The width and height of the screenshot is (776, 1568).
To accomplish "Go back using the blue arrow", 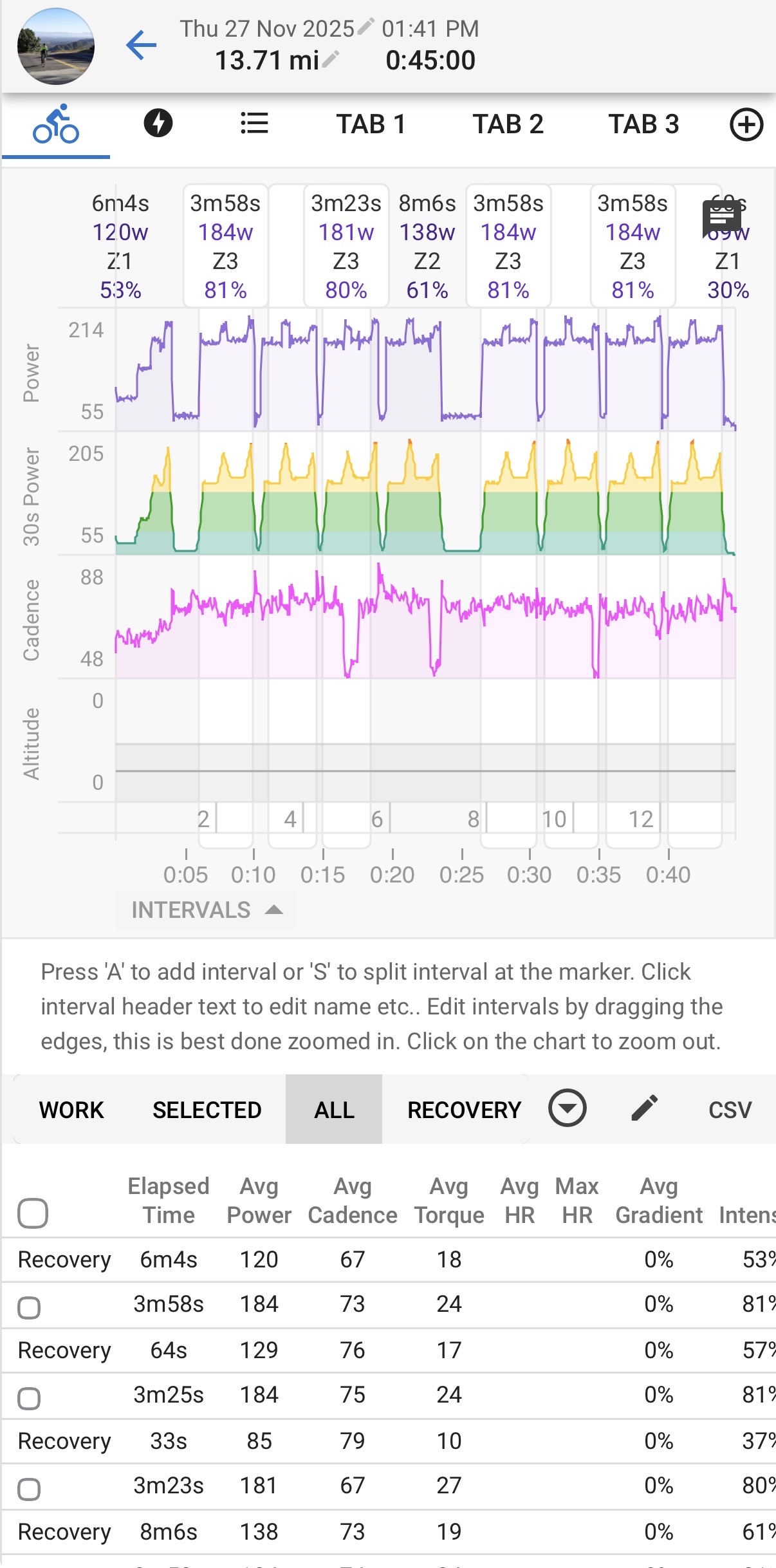I will pos(142,45).
